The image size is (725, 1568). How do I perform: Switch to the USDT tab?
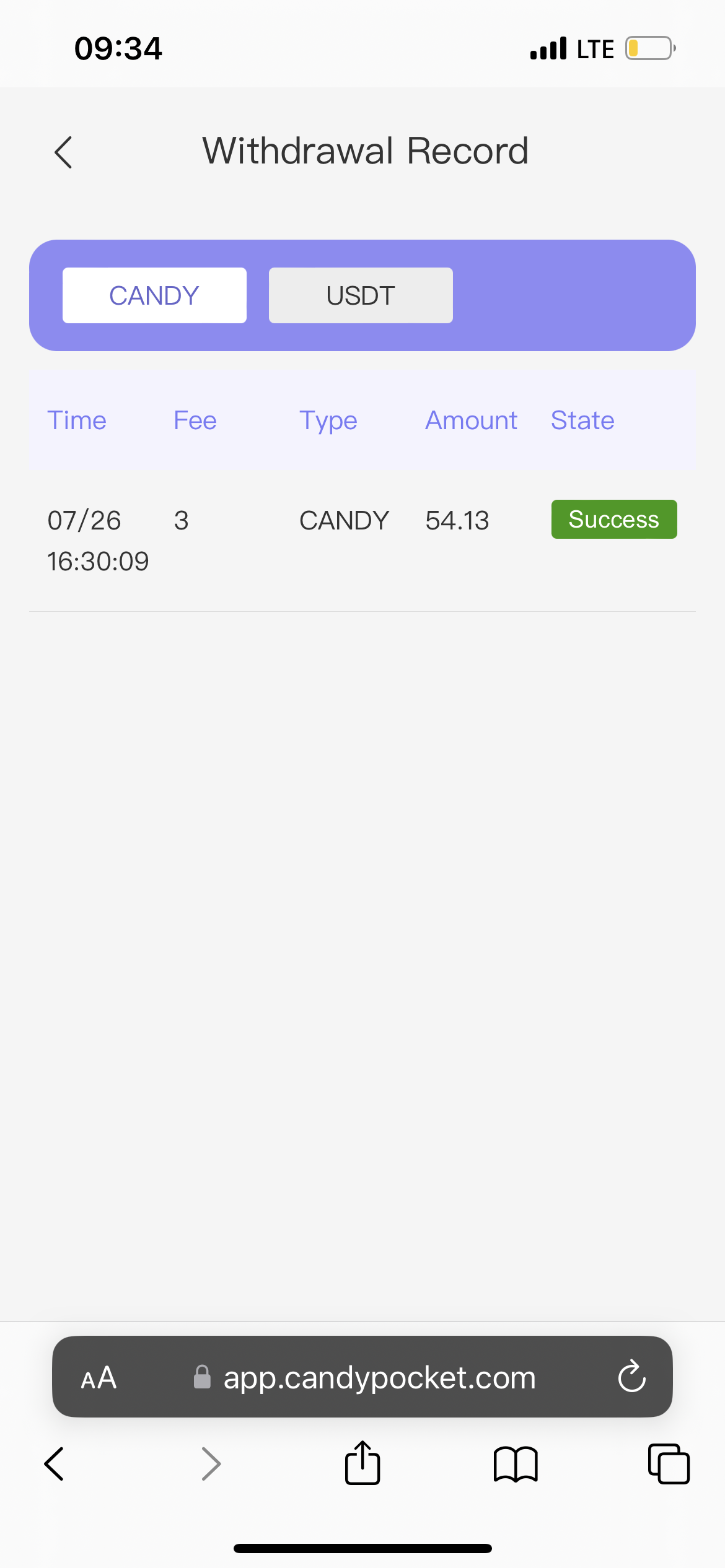pos(361,295)
